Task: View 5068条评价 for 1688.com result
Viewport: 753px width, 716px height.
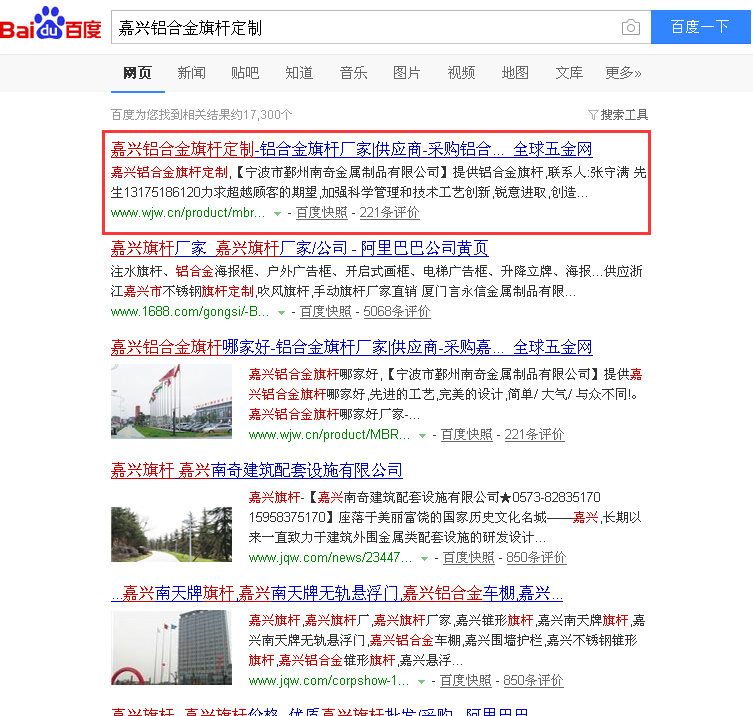Action: [x=395, y=311]
